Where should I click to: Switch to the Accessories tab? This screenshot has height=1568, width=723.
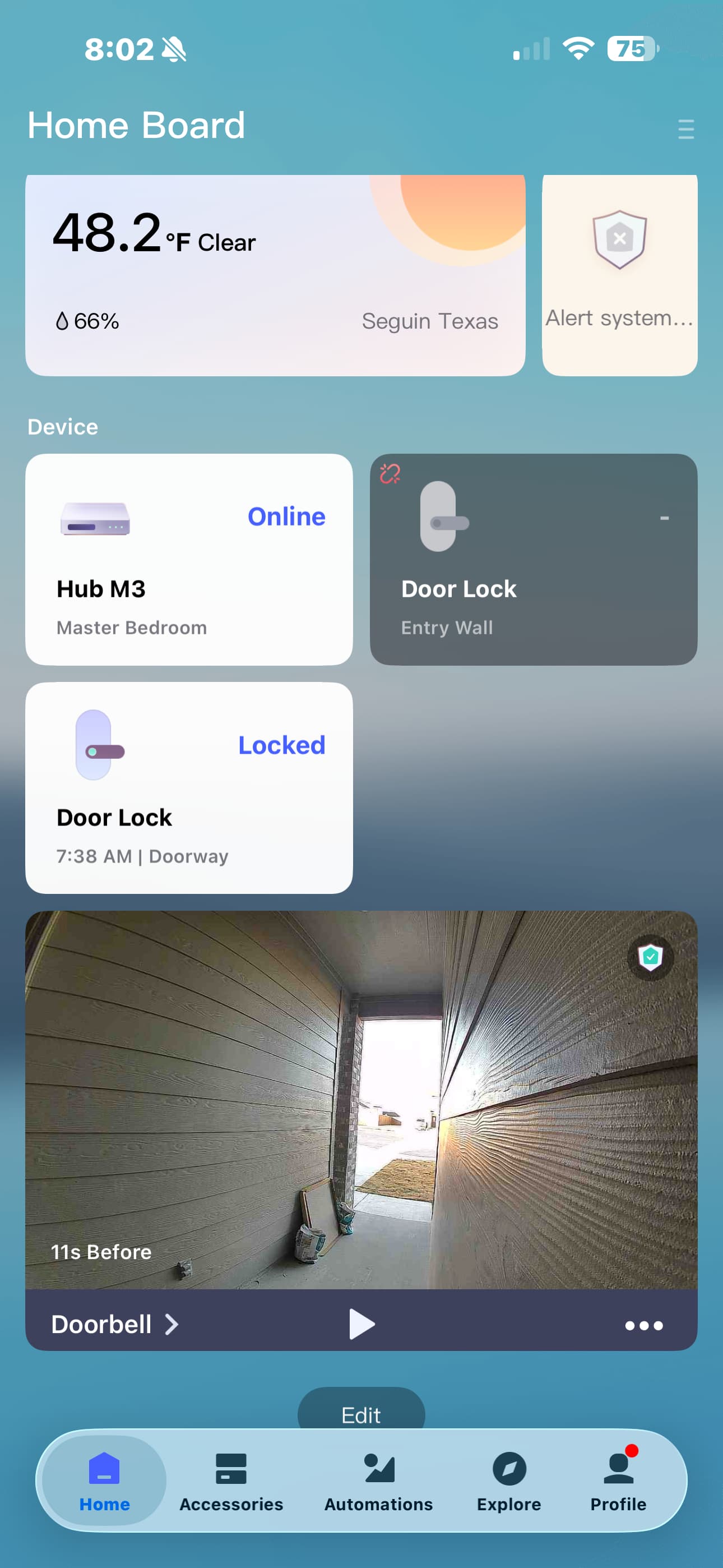pyautogui.click(x=231, y=1481)
